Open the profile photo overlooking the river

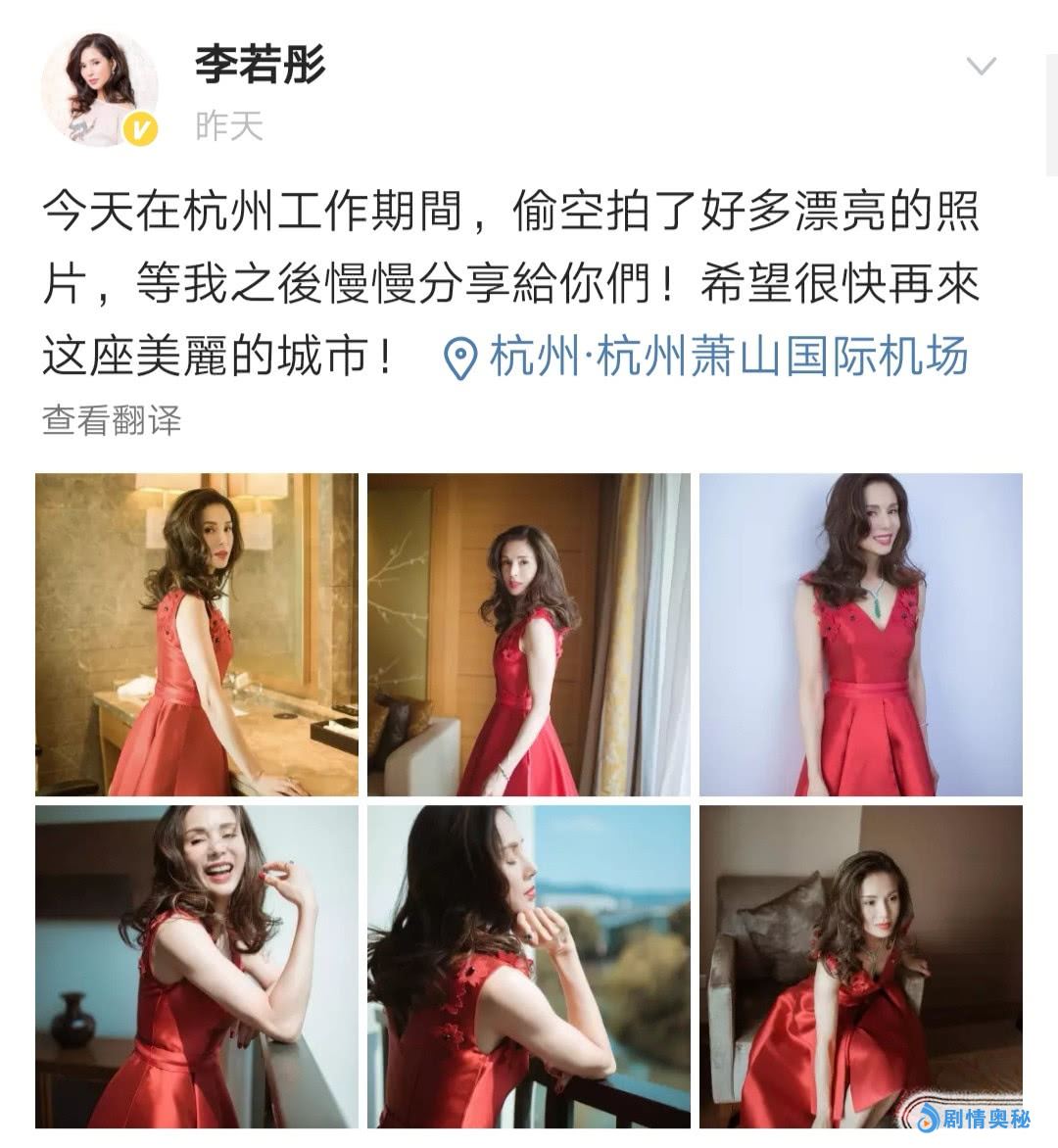pyautogui.click(x=529, y=966)
